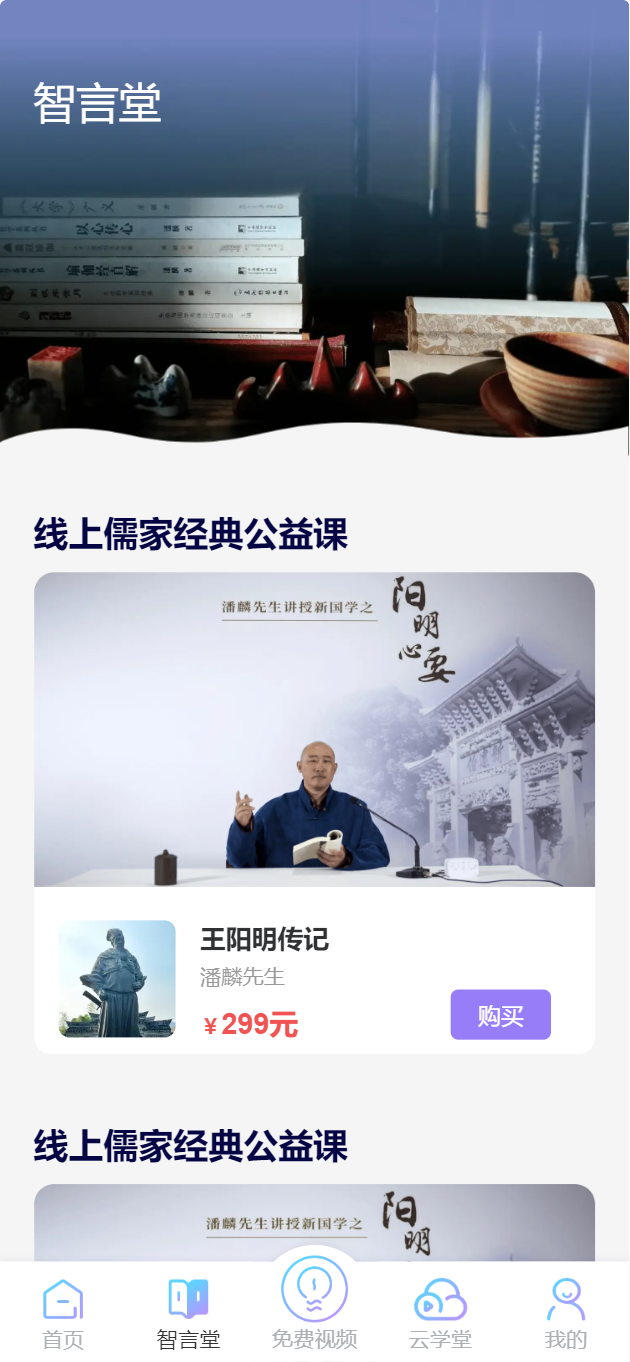
Task: Open the 王阳明传记 statue thumbnail
Action: tap(117, 978)
